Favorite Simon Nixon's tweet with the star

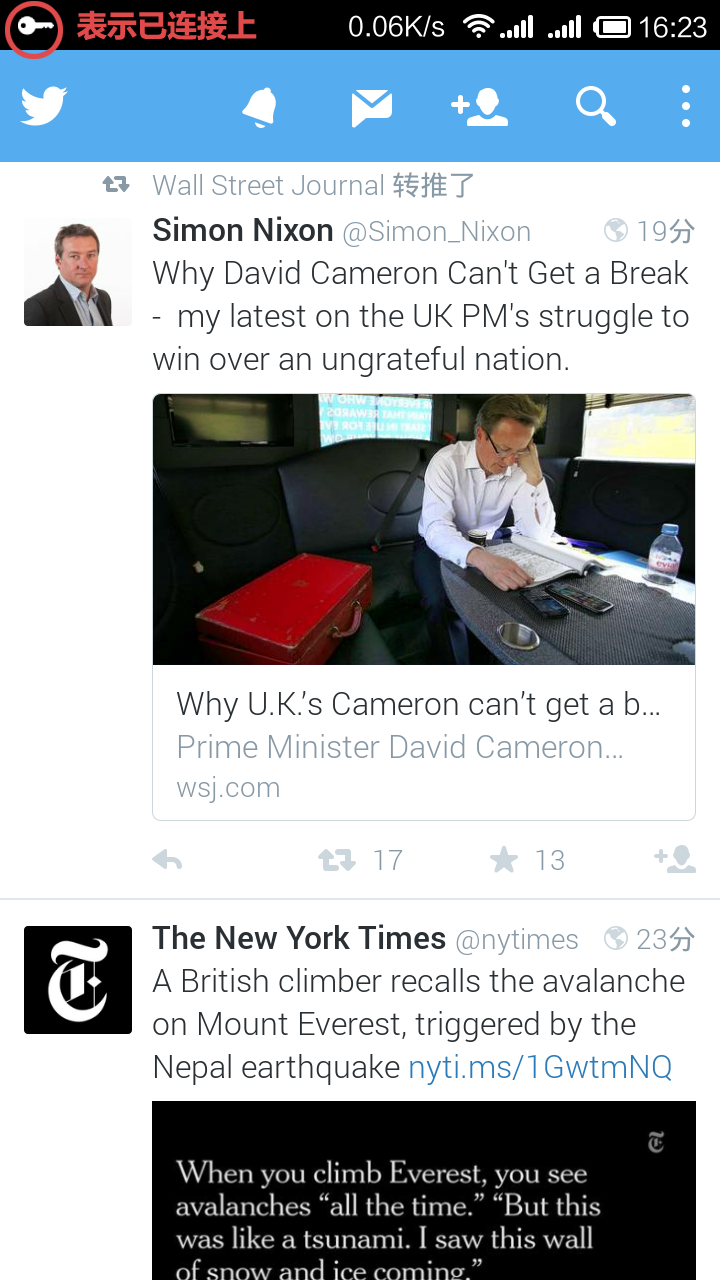pos(505,860)
